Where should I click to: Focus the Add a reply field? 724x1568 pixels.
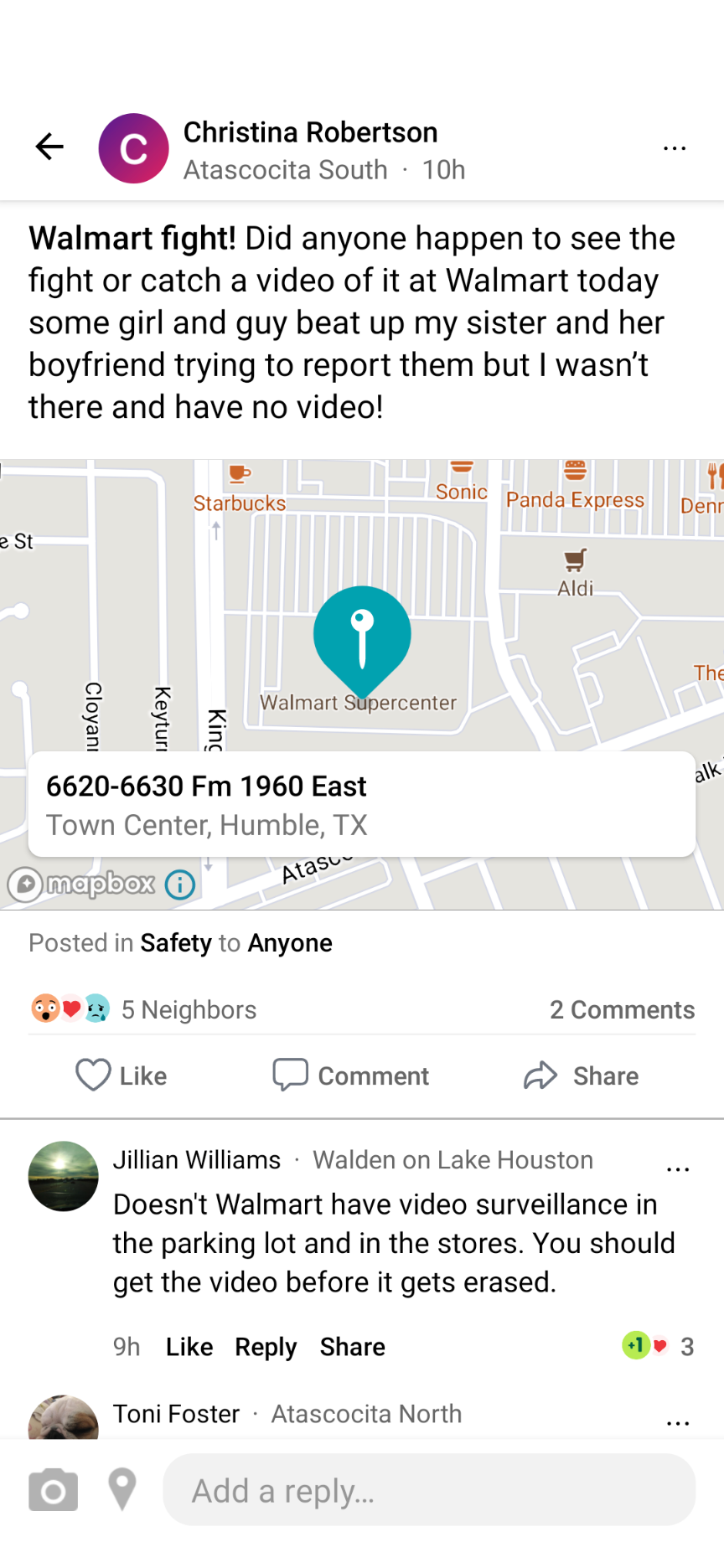tap(428, 1490)
